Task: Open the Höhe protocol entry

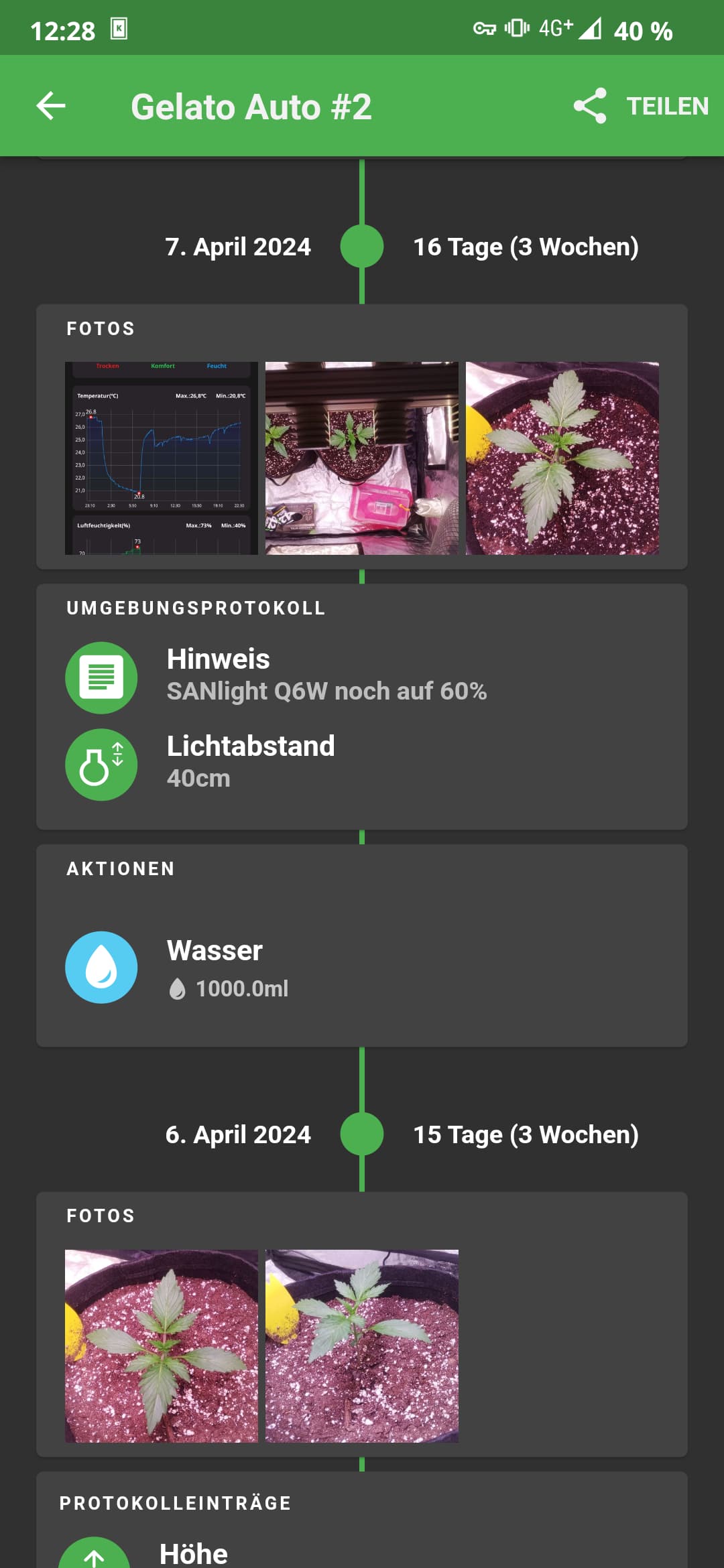Action: 193,1553
